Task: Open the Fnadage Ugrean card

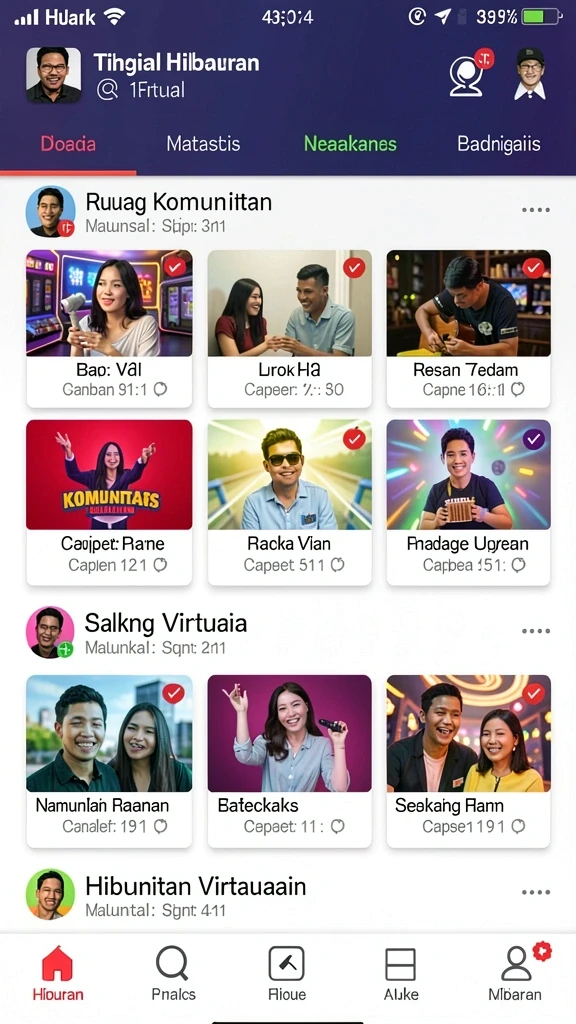Action: coord(468,502)
